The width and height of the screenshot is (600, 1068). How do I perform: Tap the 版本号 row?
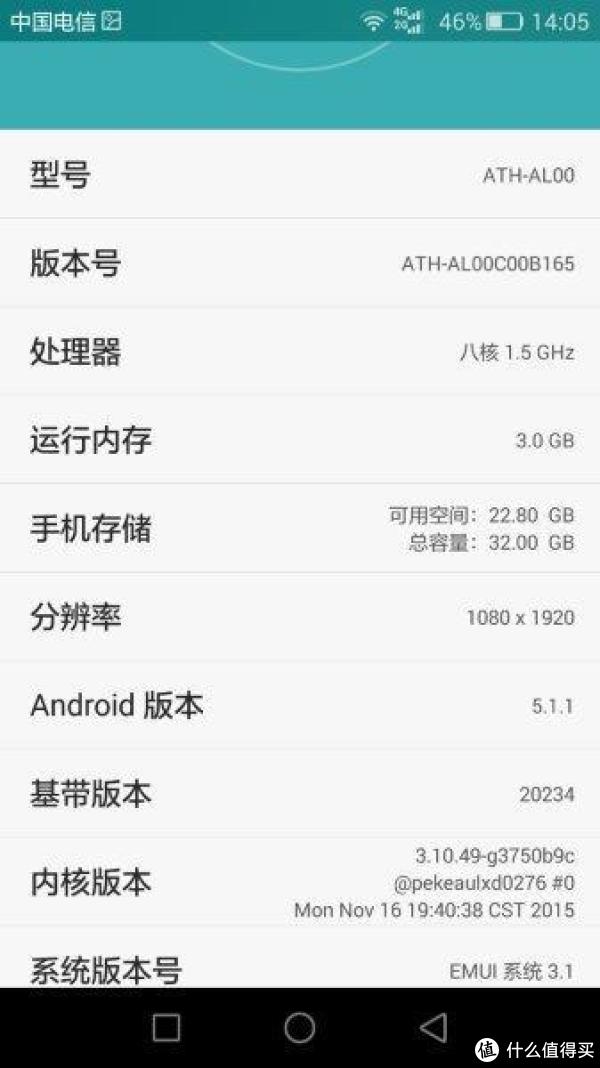[300, 263]
